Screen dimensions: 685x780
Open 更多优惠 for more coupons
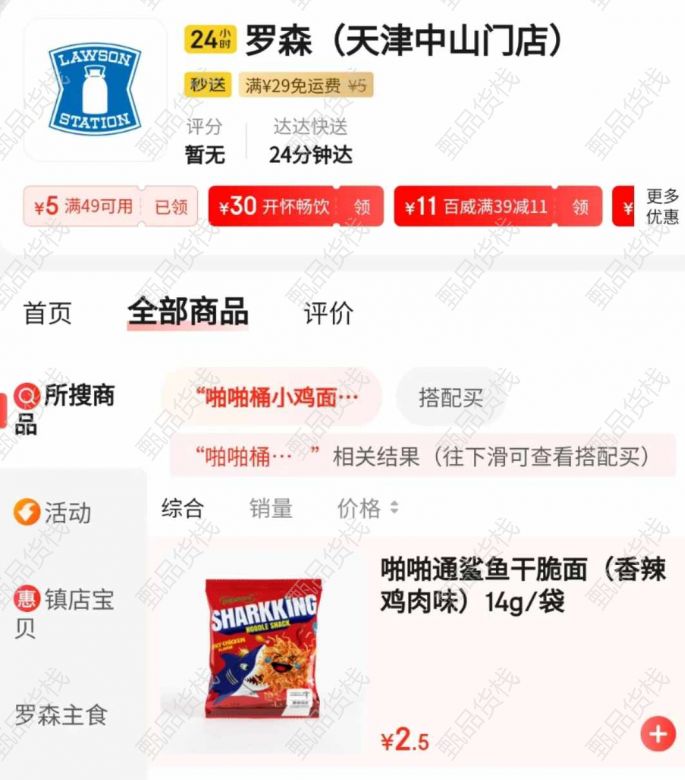(x=661, y=207)
